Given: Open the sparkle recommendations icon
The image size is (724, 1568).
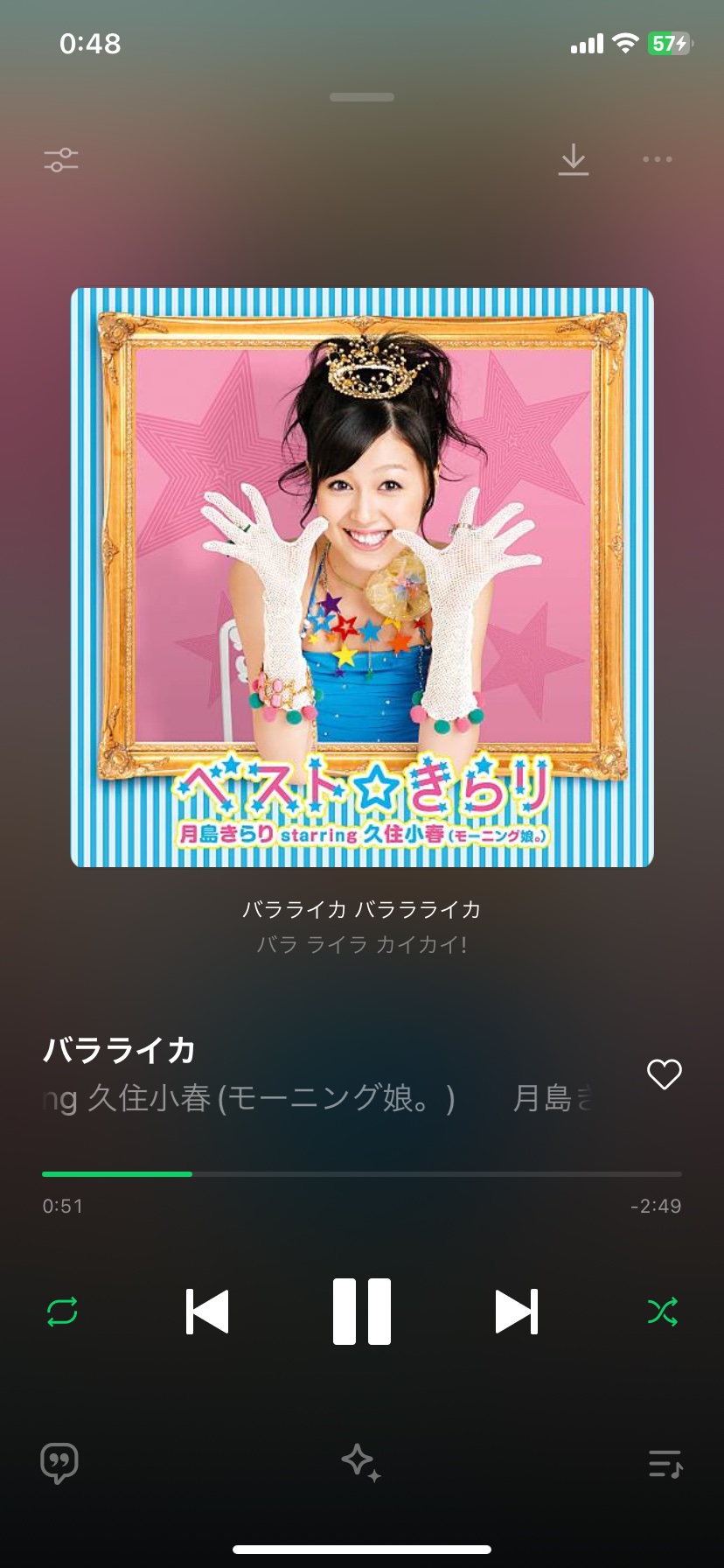Looking at the screenshot, I should 361,1463.
